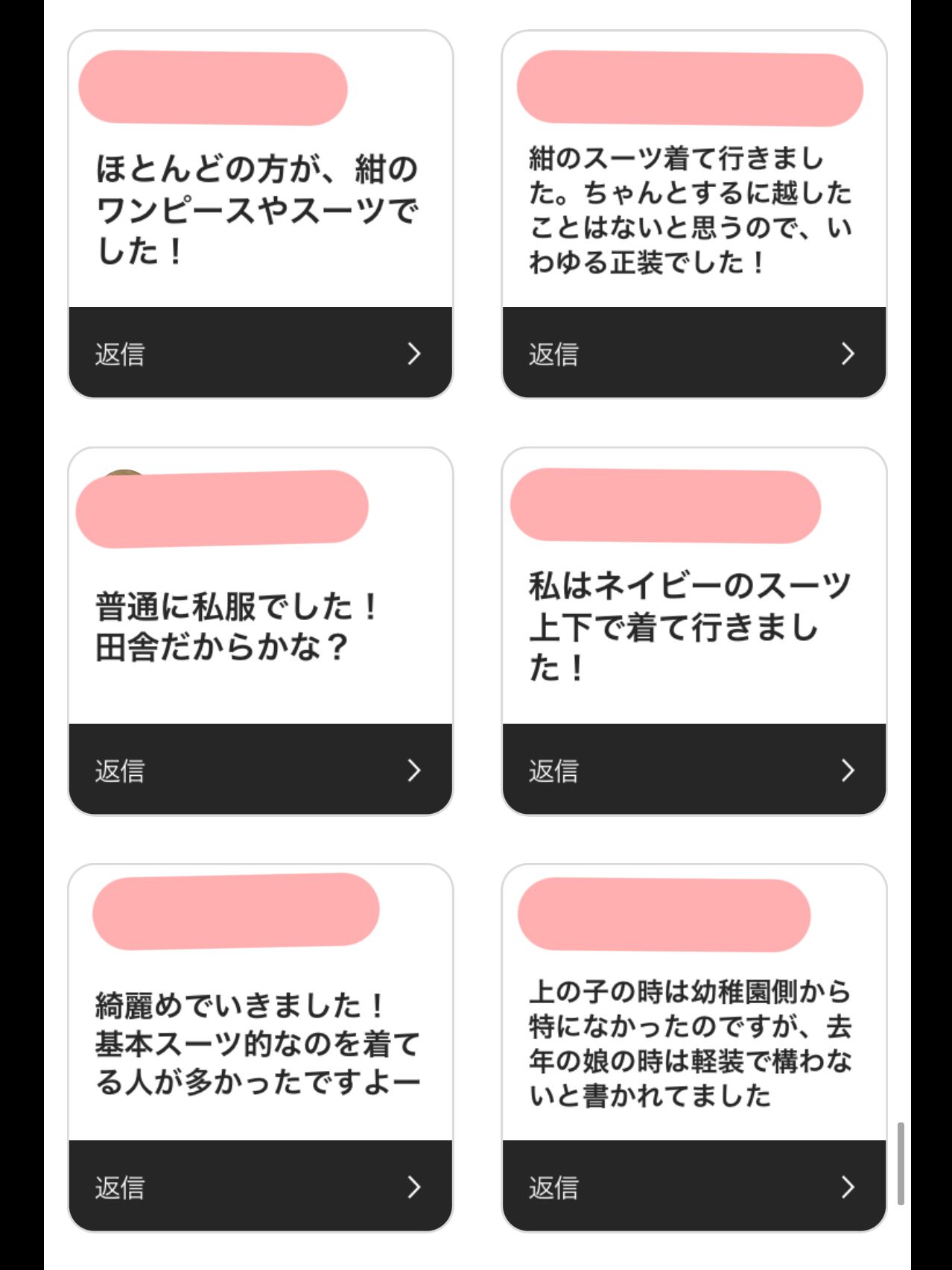952x1270 pixels.
Task: Open reply for the ネイビーのスーツ上下 answer
Action: pos(694,770)
